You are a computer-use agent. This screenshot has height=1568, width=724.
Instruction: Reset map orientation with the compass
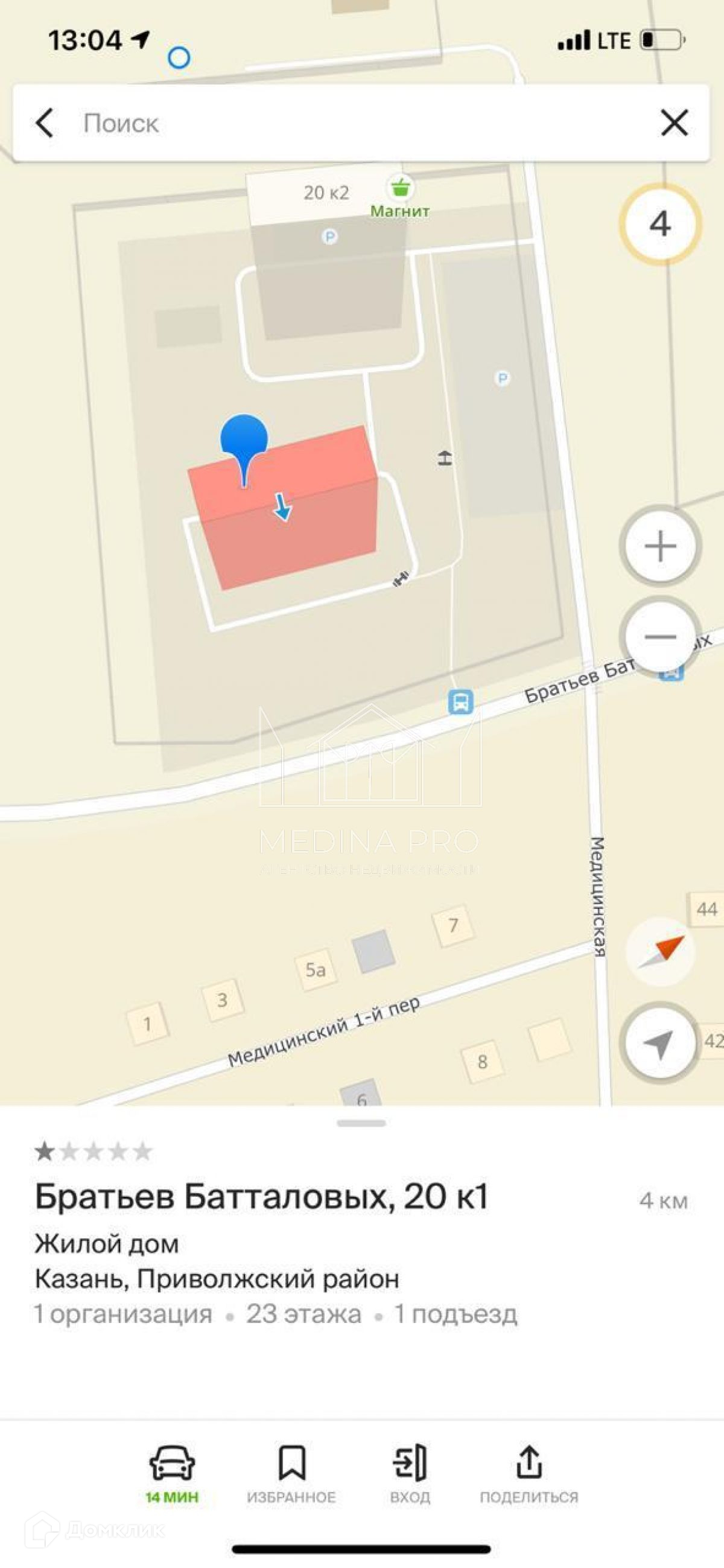(x=660, y=951)
